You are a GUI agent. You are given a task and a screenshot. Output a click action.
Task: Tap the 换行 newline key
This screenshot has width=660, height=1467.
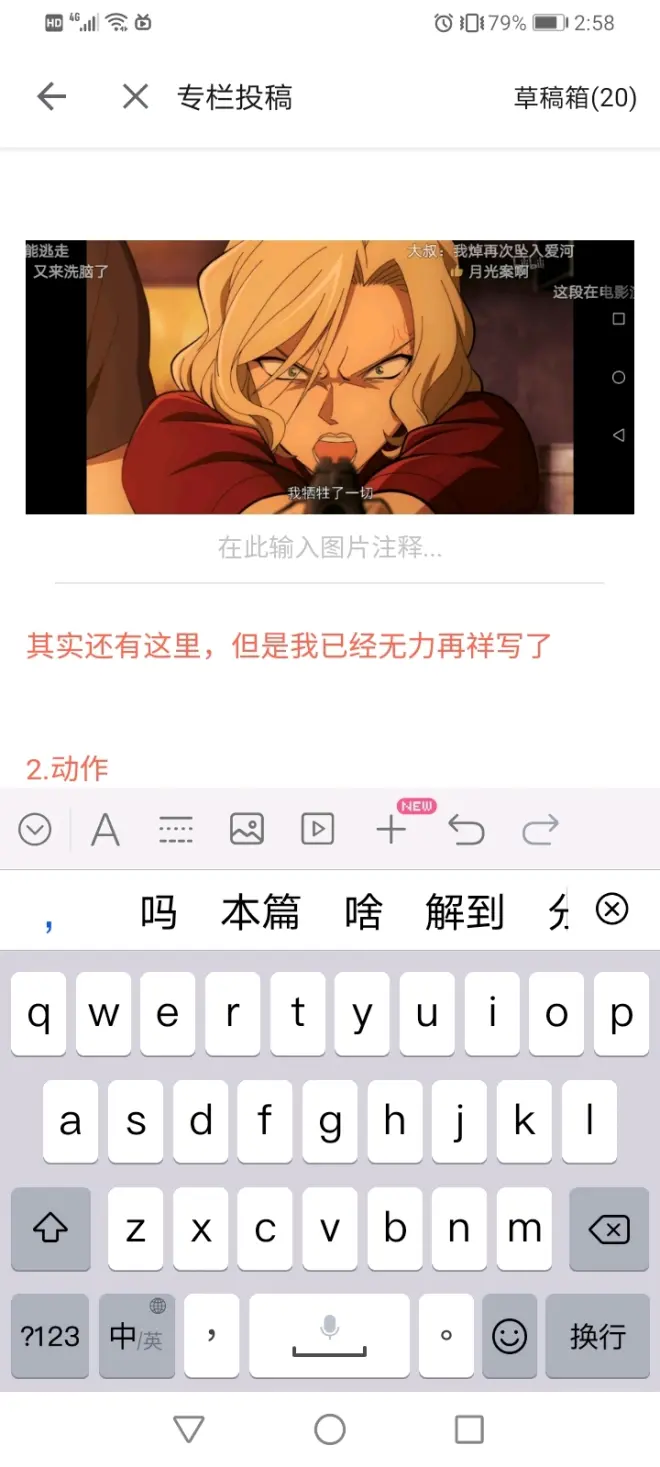click(597, 1336)
